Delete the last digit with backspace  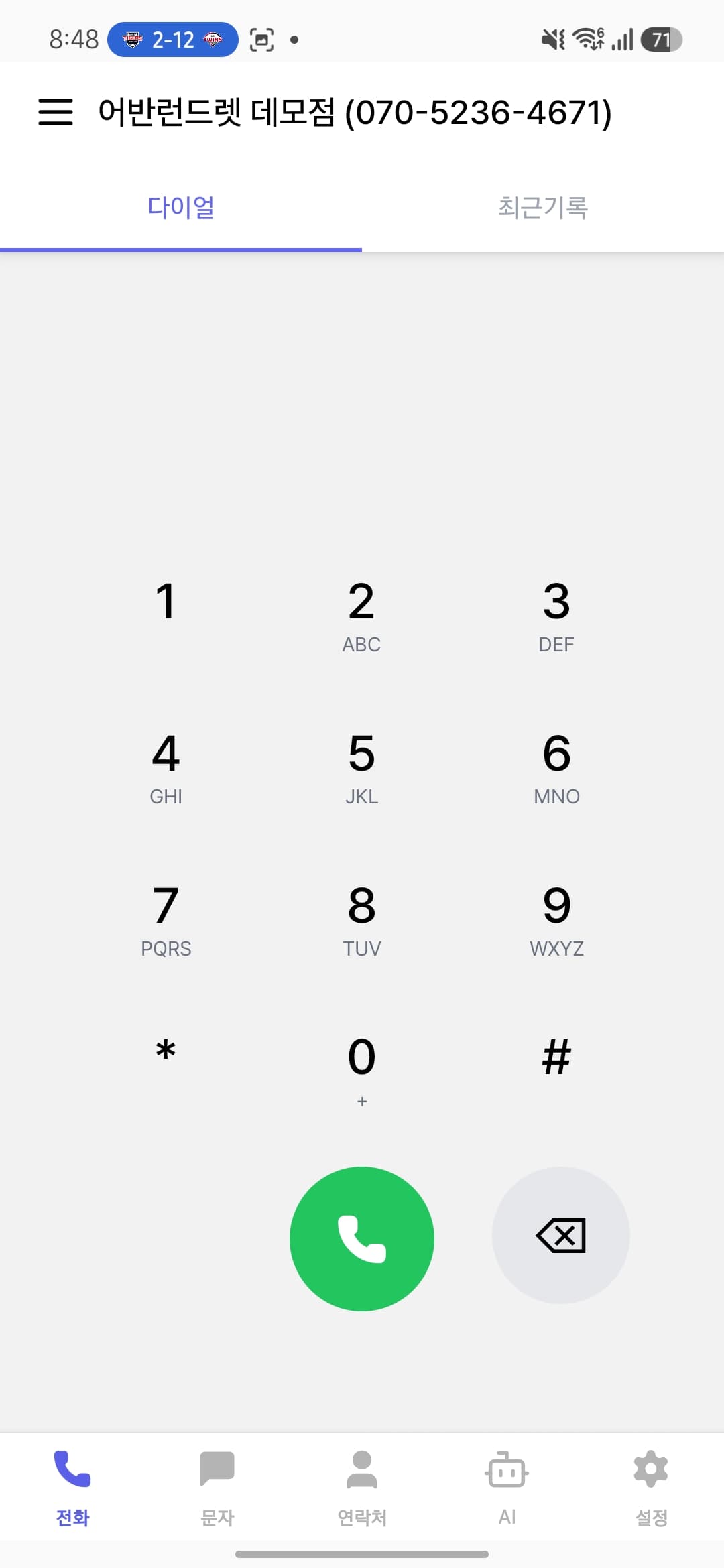pos(560,1235)
